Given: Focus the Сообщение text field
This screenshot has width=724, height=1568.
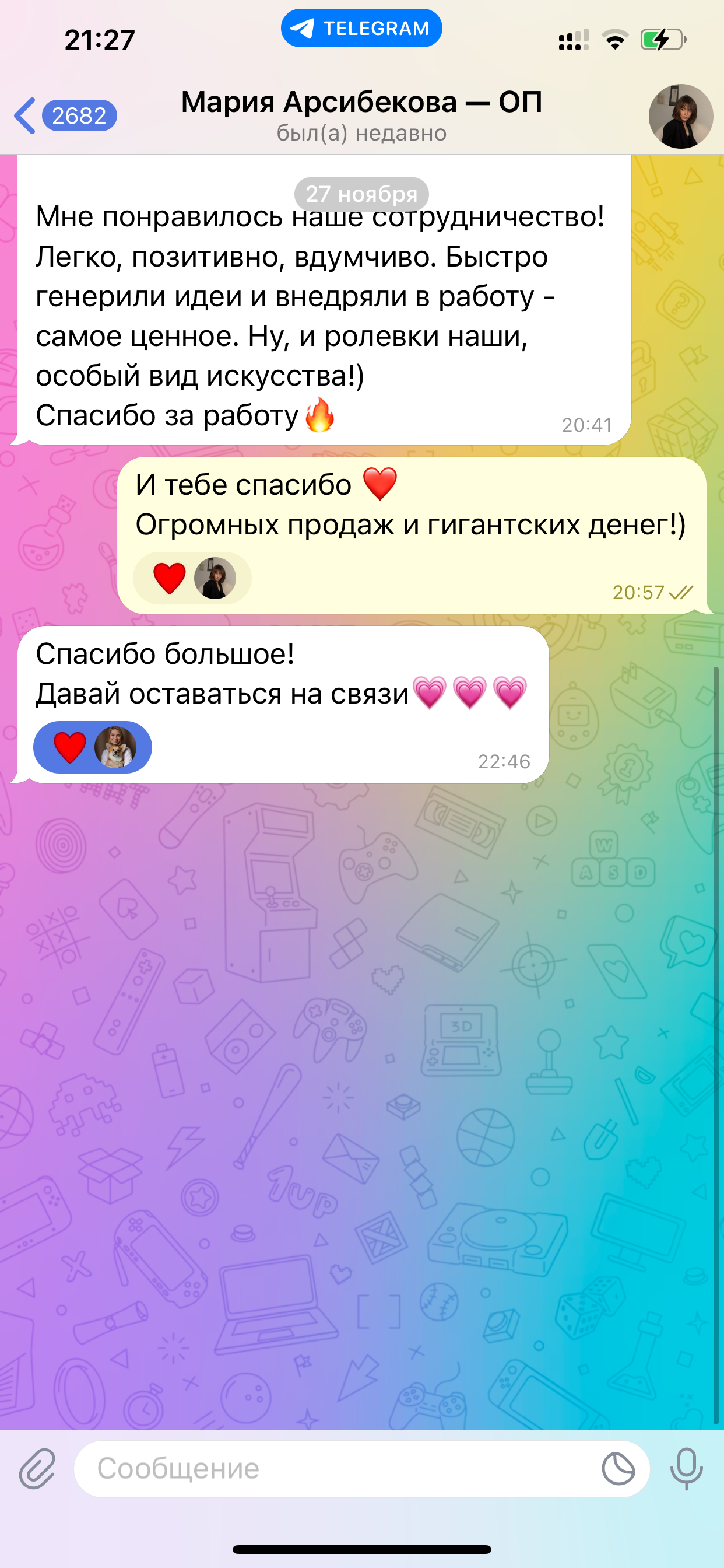Looking at the screenshot, I should coord(335,1469).
